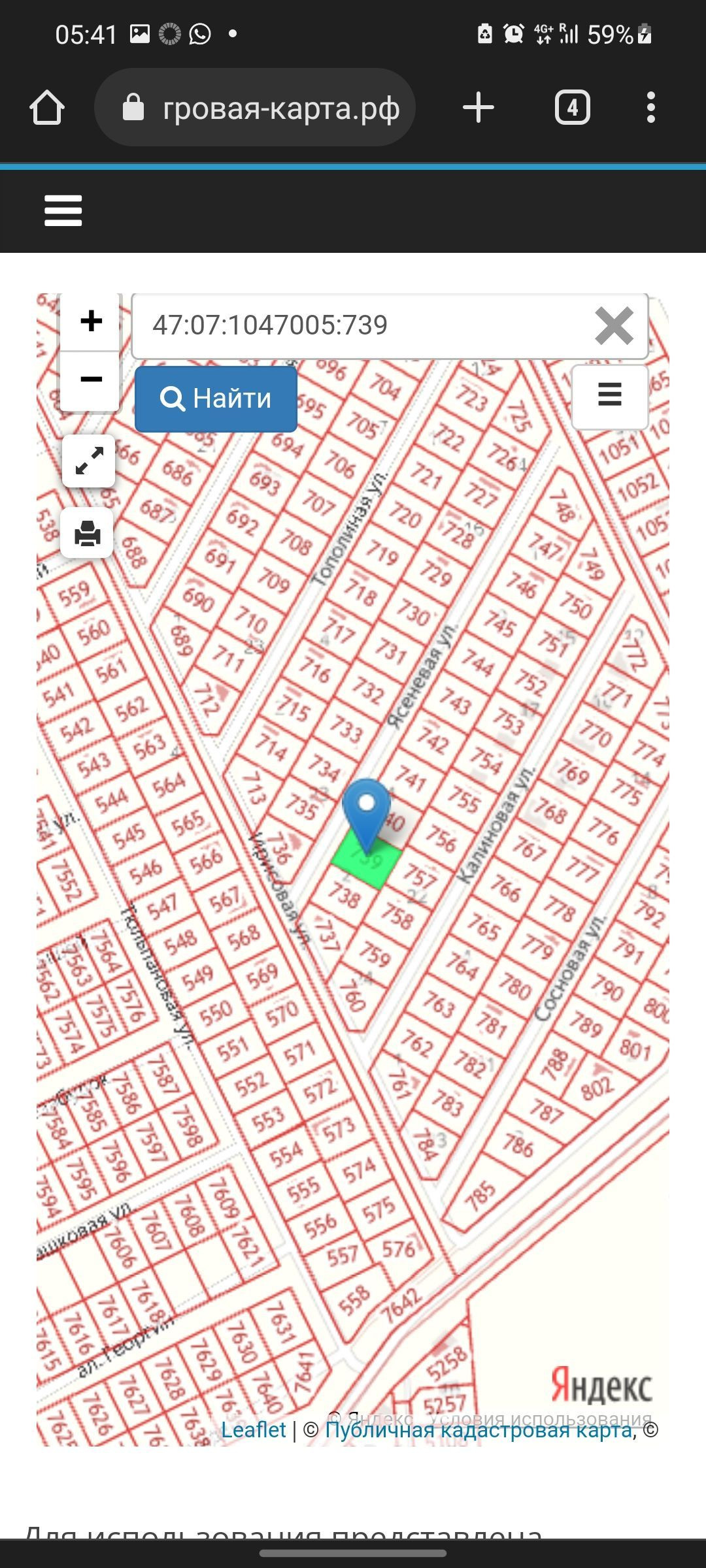Screen dimensions: 706x1568
Task: Open the site hamburger menu
Action: (x=63, y=210)
